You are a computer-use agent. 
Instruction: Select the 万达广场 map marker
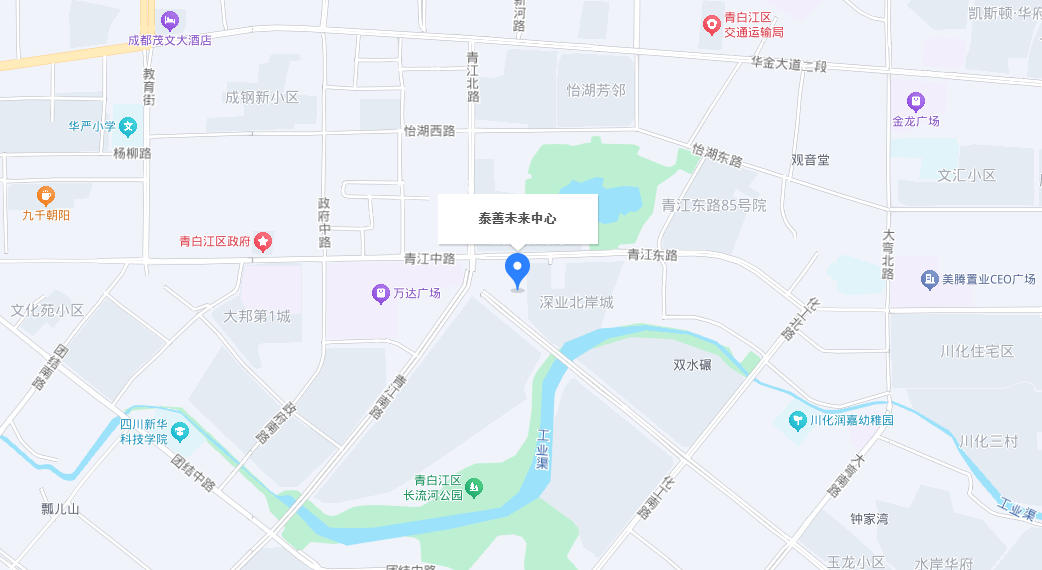380,294
